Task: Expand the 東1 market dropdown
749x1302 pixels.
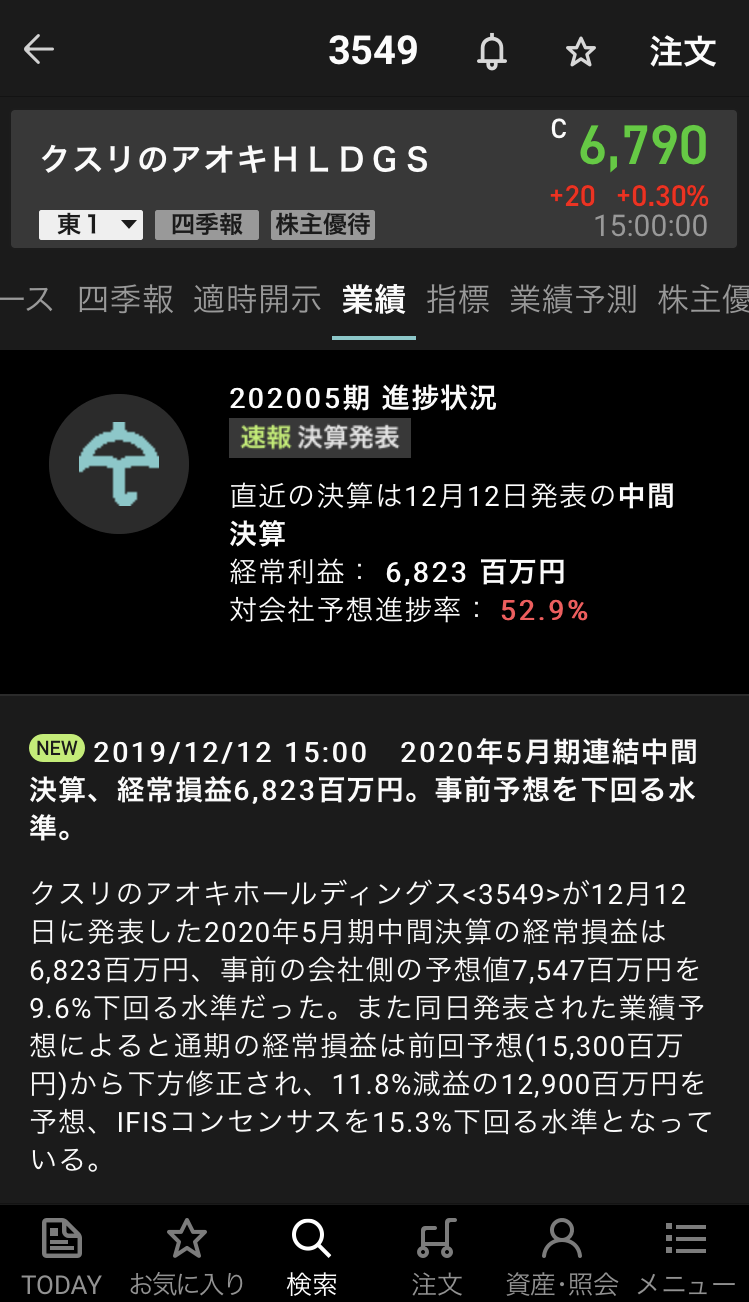Action: 91,225
